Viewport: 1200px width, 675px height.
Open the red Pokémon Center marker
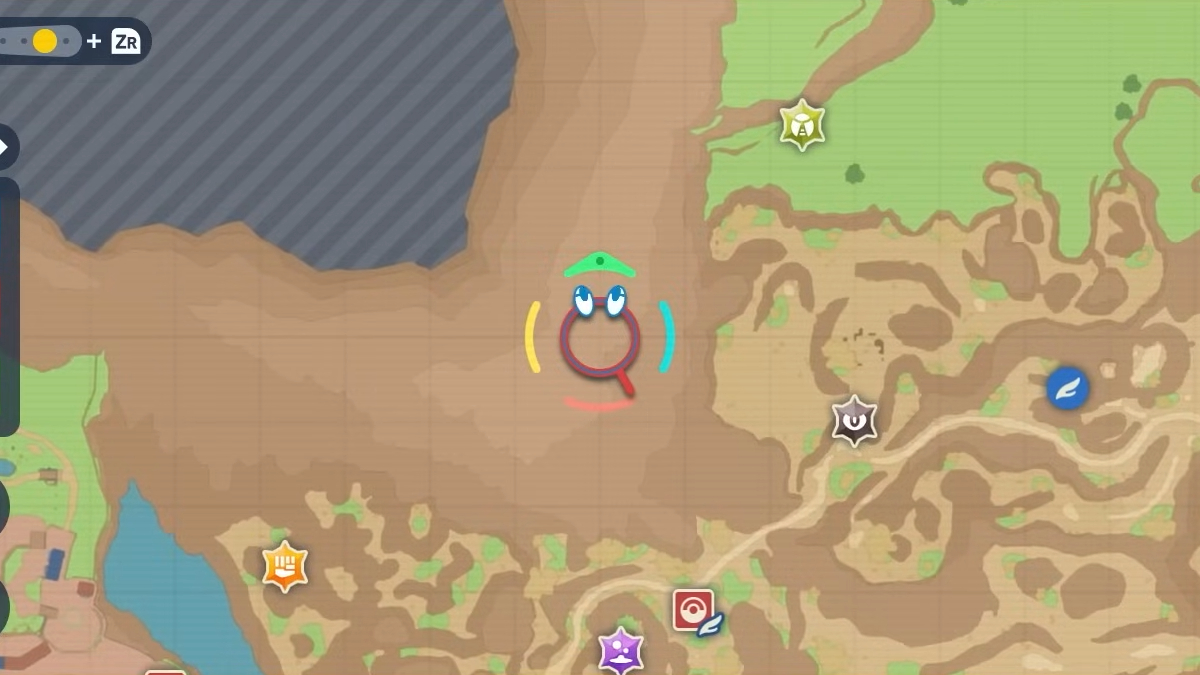coord(693,609)
